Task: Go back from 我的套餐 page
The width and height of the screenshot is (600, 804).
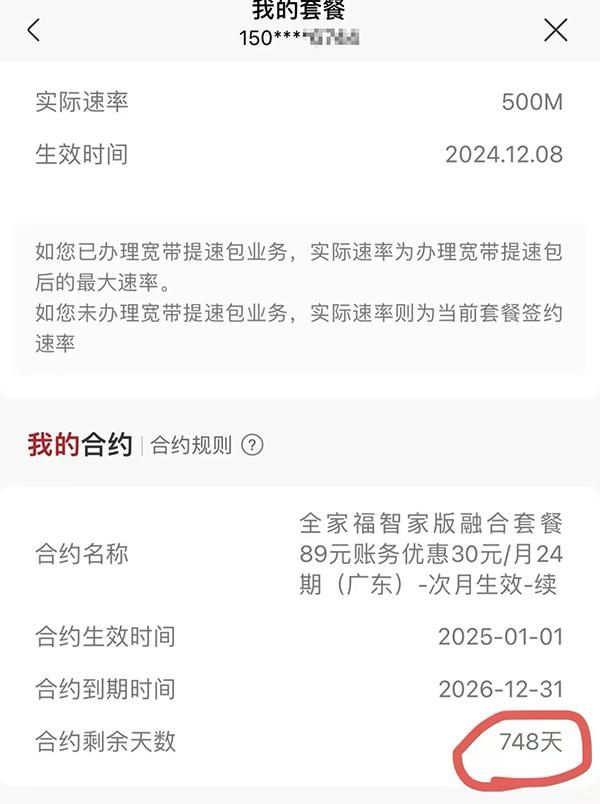Action: [34, 30]
